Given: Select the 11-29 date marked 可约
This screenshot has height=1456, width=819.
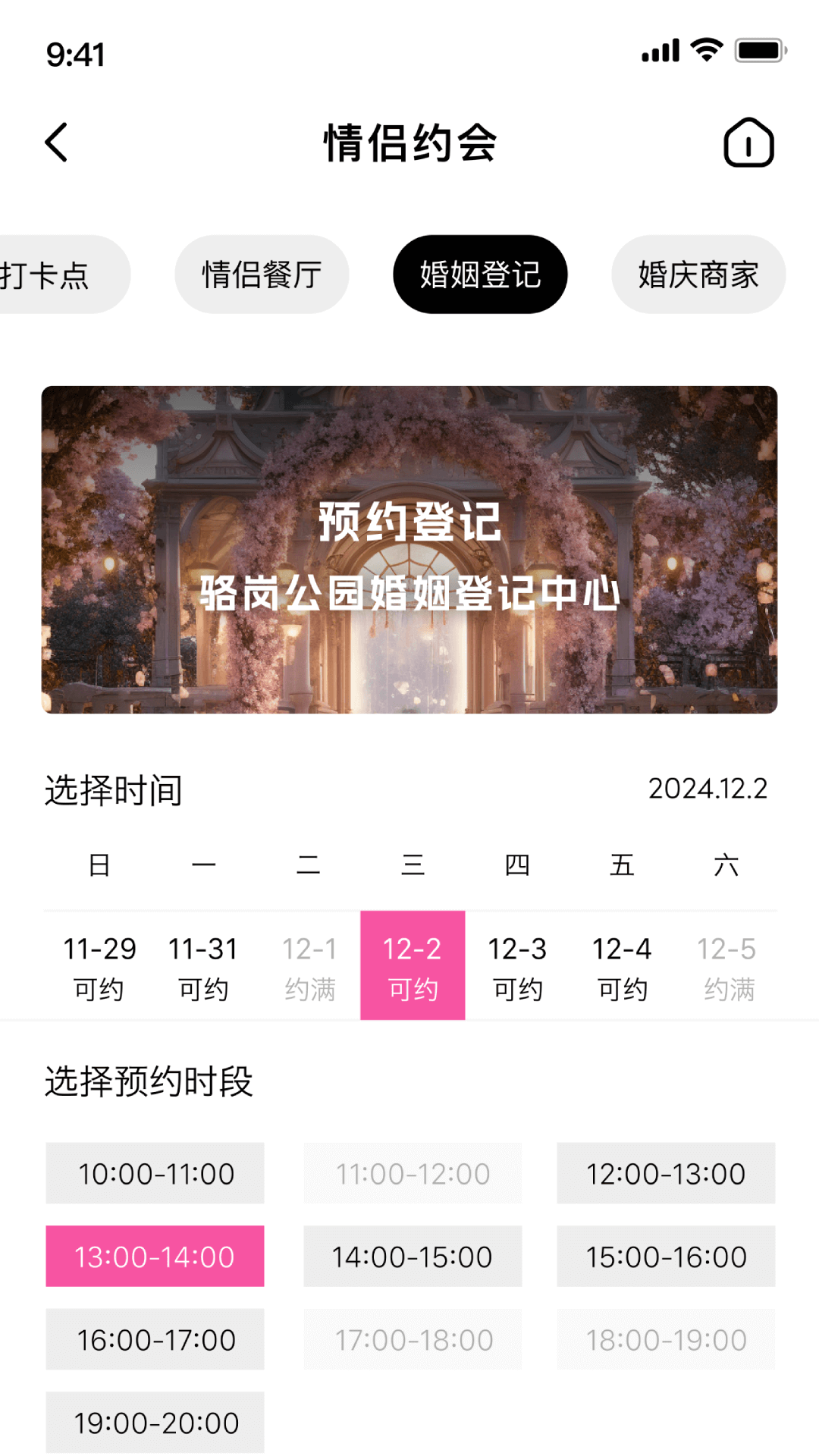Looking at the screenshot, I should click(98, 967).
